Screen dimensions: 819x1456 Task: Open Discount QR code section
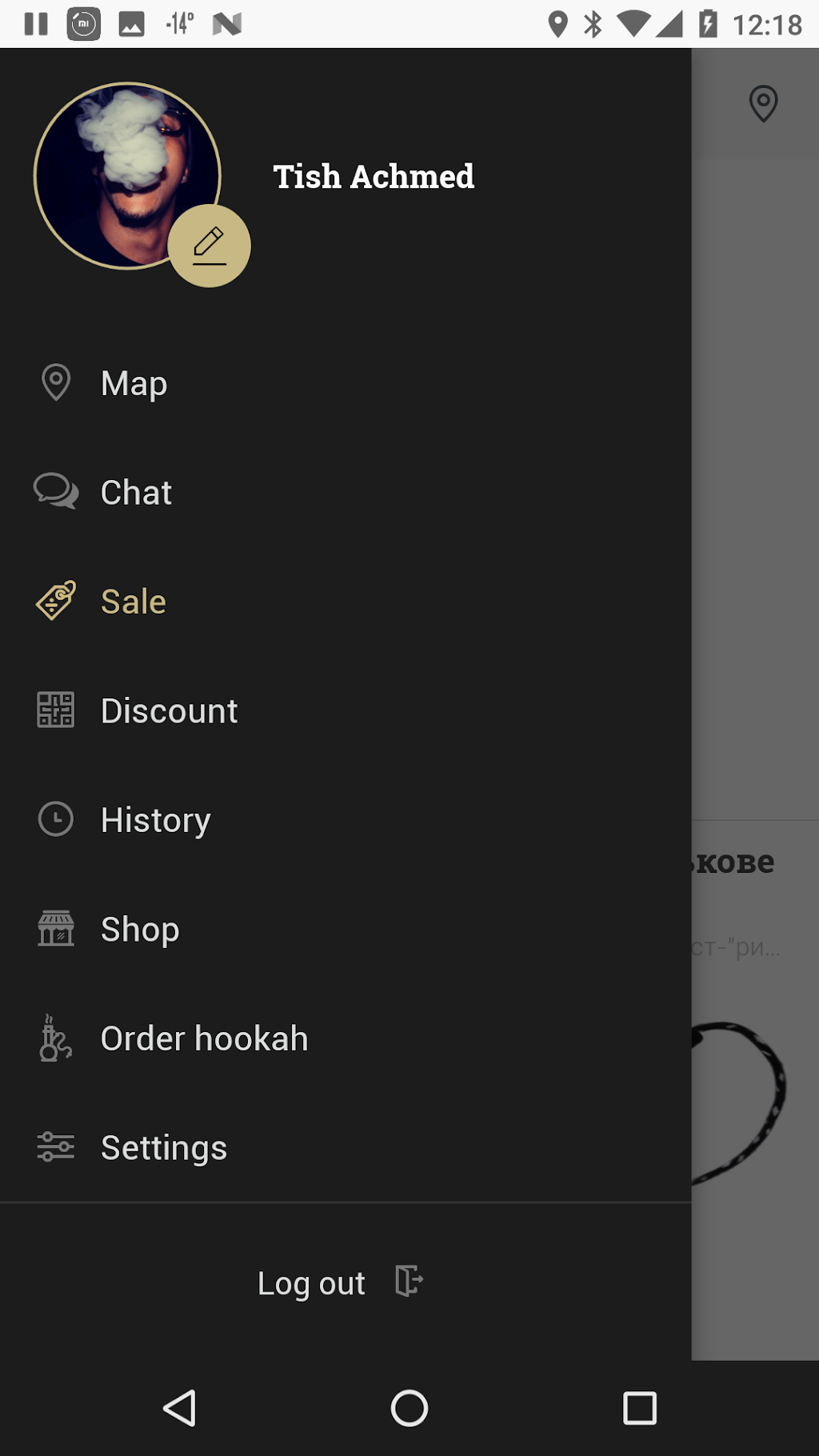point(169,710)
